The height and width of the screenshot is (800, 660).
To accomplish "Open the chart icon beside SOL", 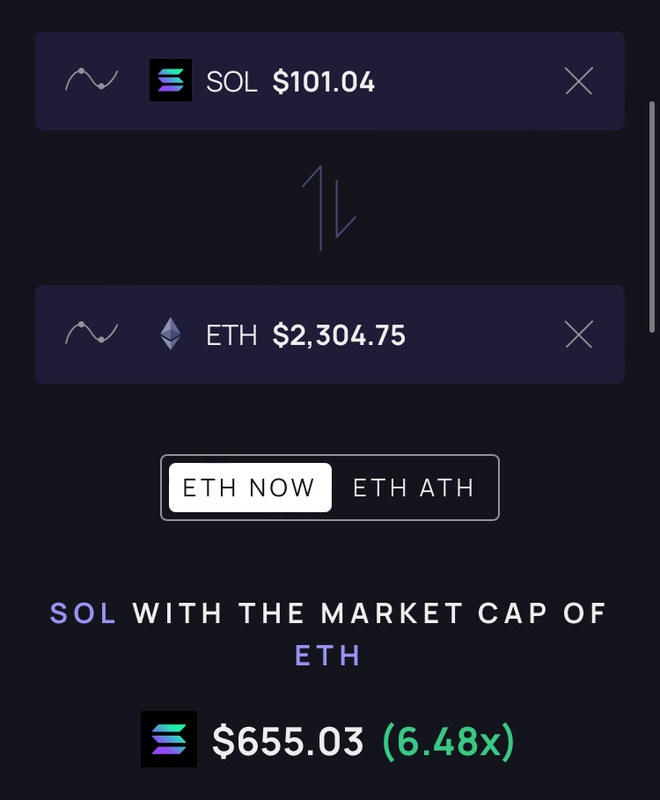I will (92, 81).
